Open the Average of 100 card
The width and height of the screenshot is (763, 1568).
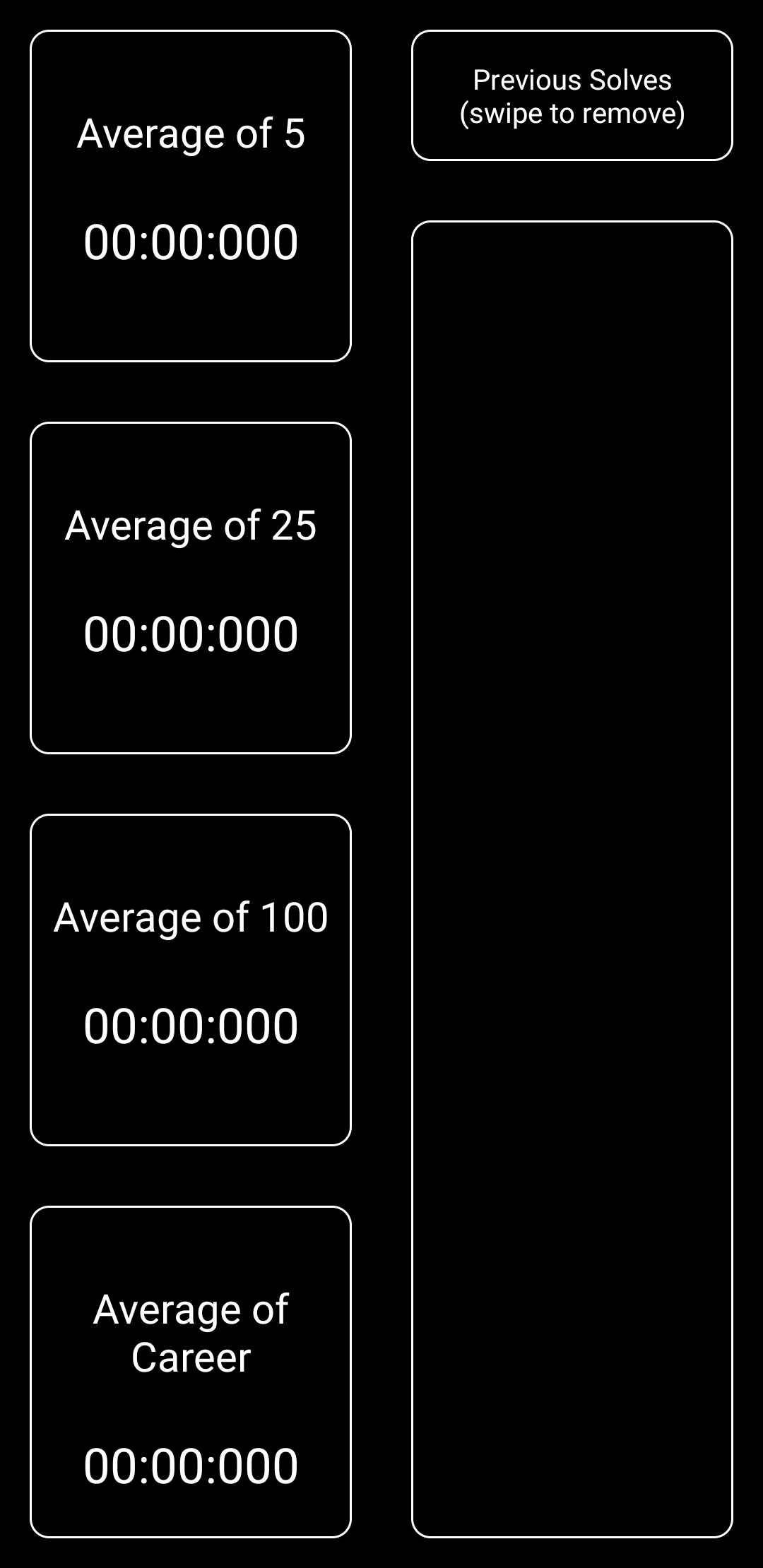click(x=191, y=980)
